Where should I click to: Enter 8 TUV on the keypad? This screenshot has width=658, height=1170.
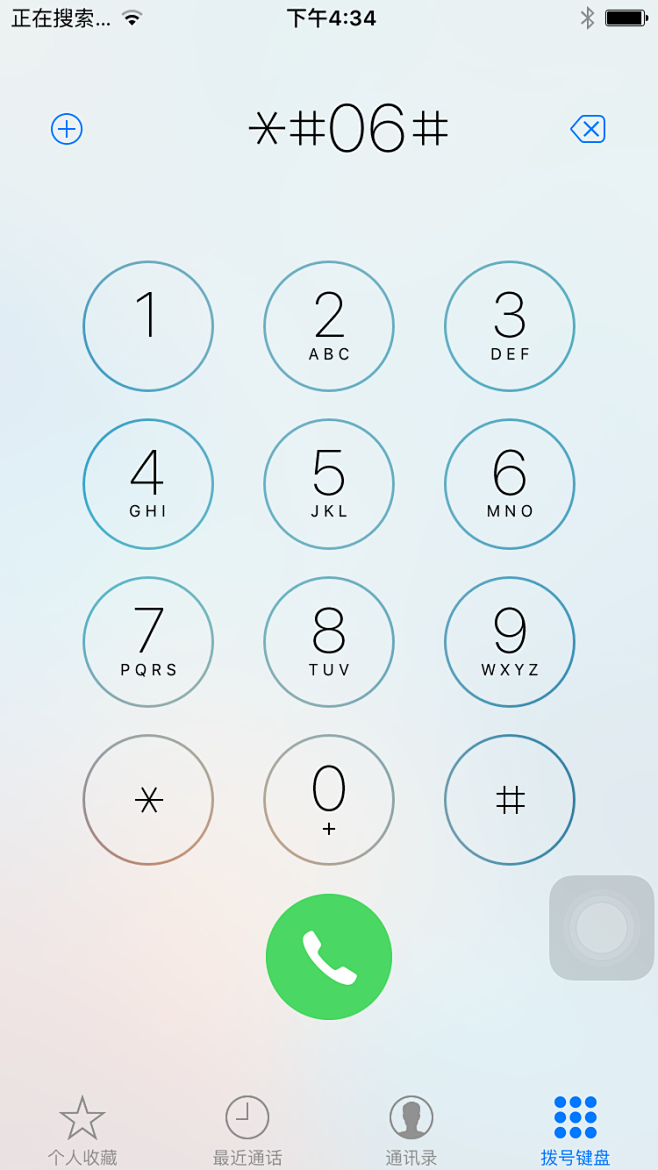329,642
